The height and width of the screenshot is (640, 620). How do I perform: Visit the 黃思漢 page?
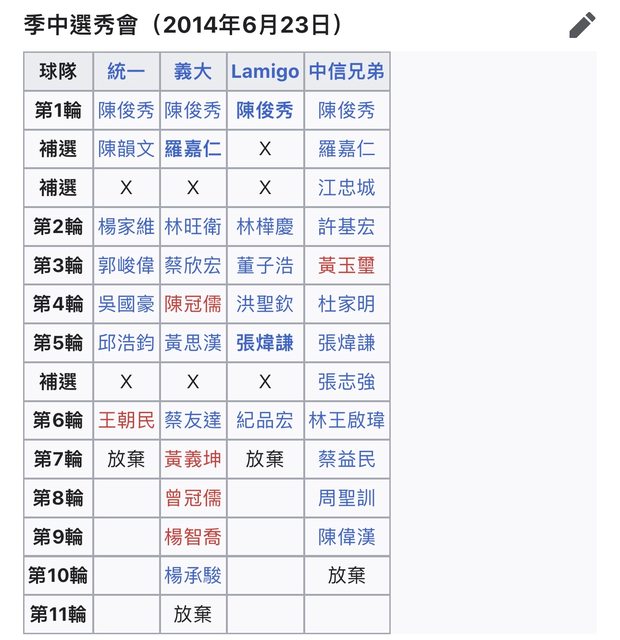pos(193,343)
